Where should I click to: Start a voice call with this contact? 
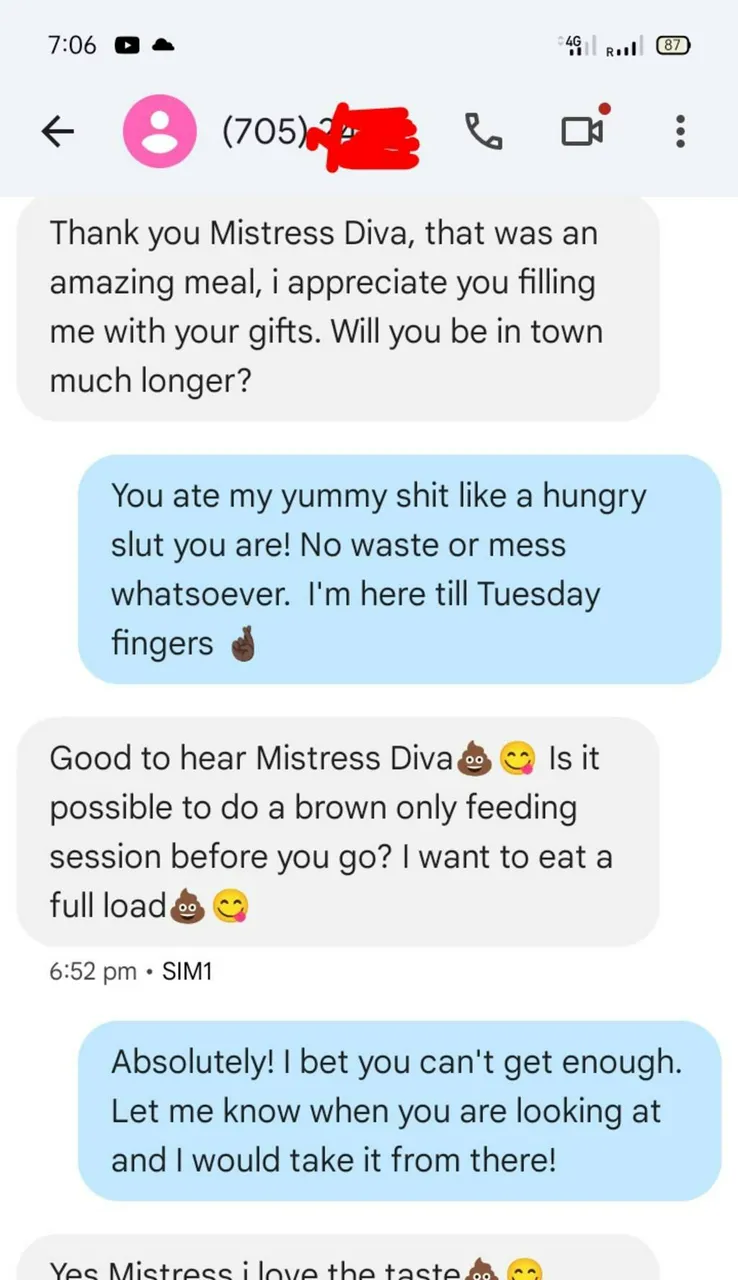[x=483, y=131]
